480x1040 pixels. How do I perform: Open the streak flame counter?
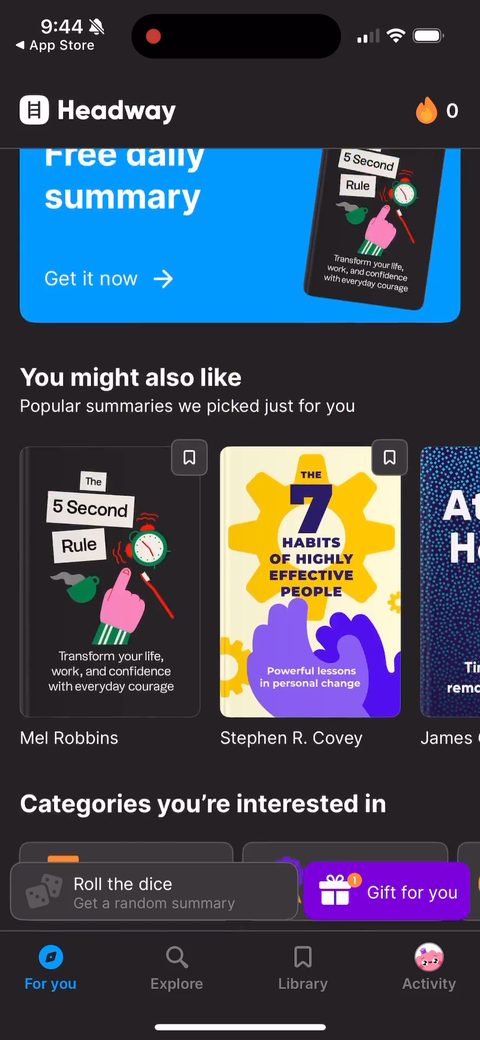pos(437,110)
